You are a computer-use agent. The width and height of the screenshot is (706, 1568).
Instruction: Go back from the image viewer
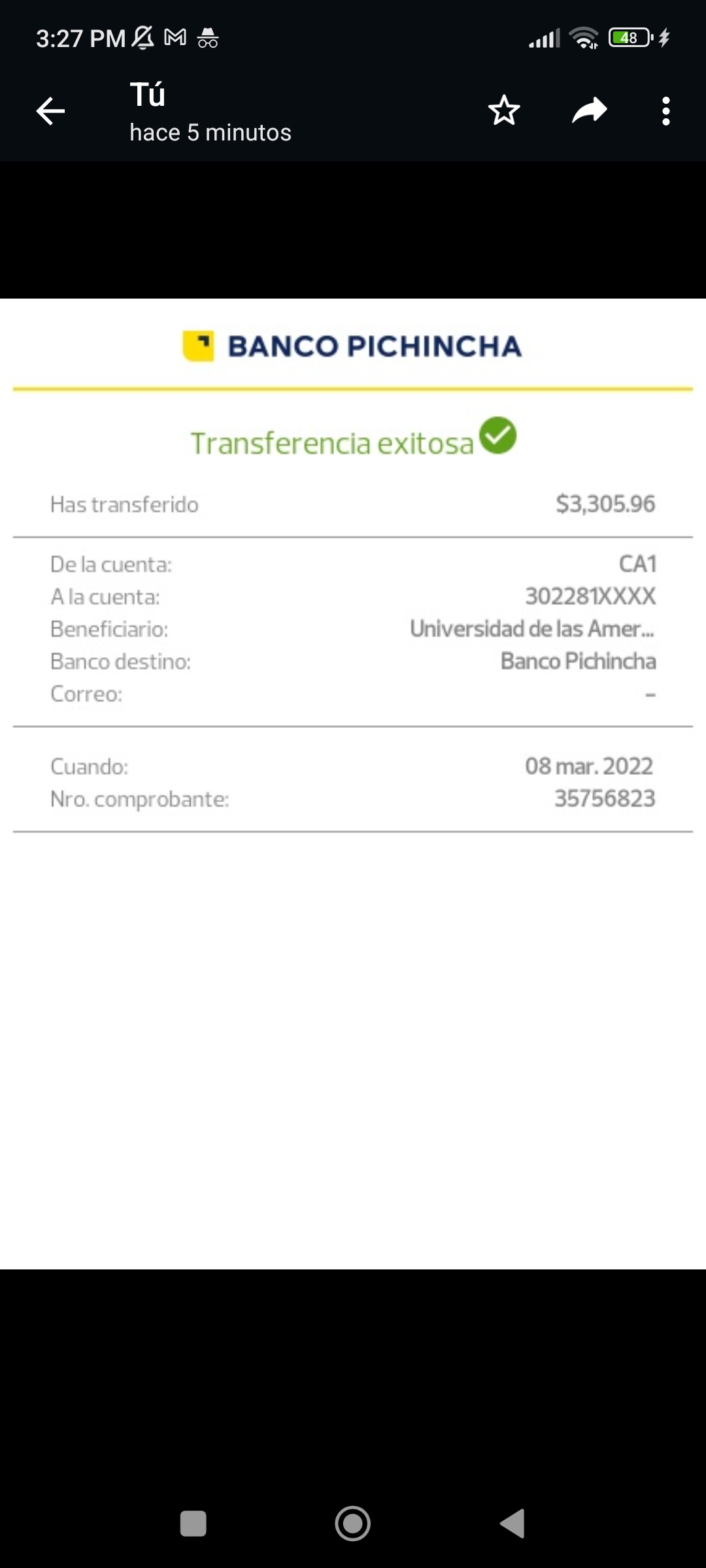pos(50,111)
